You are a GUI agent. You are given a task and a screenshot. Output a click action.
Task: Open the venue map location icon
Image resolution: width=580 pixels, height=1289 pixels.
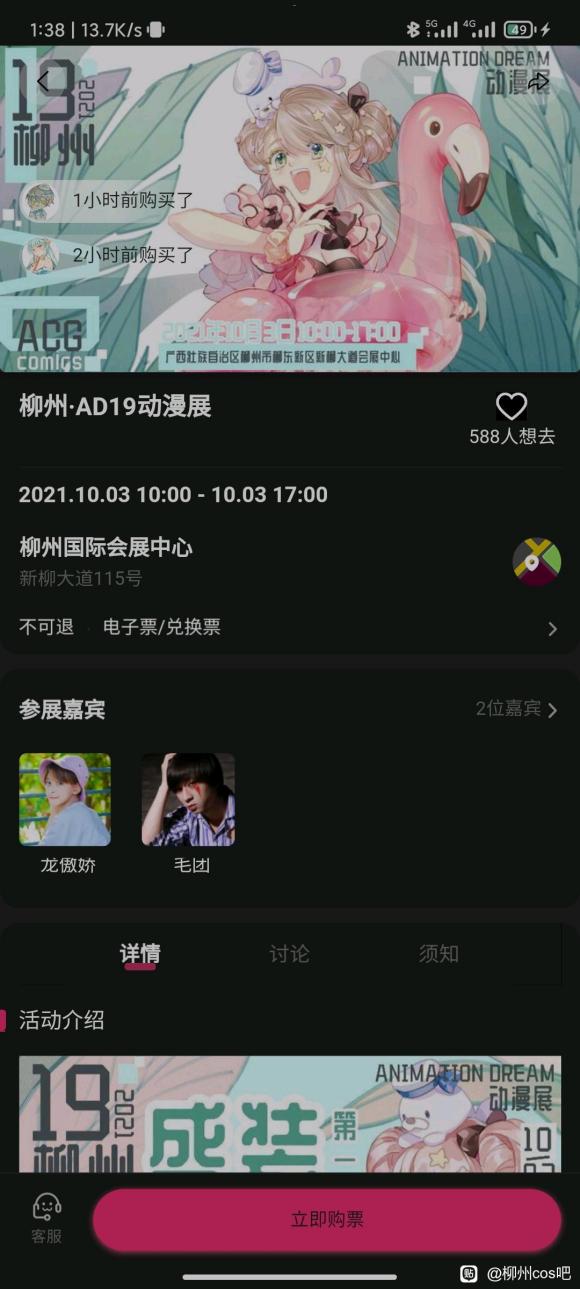[537, 561]
